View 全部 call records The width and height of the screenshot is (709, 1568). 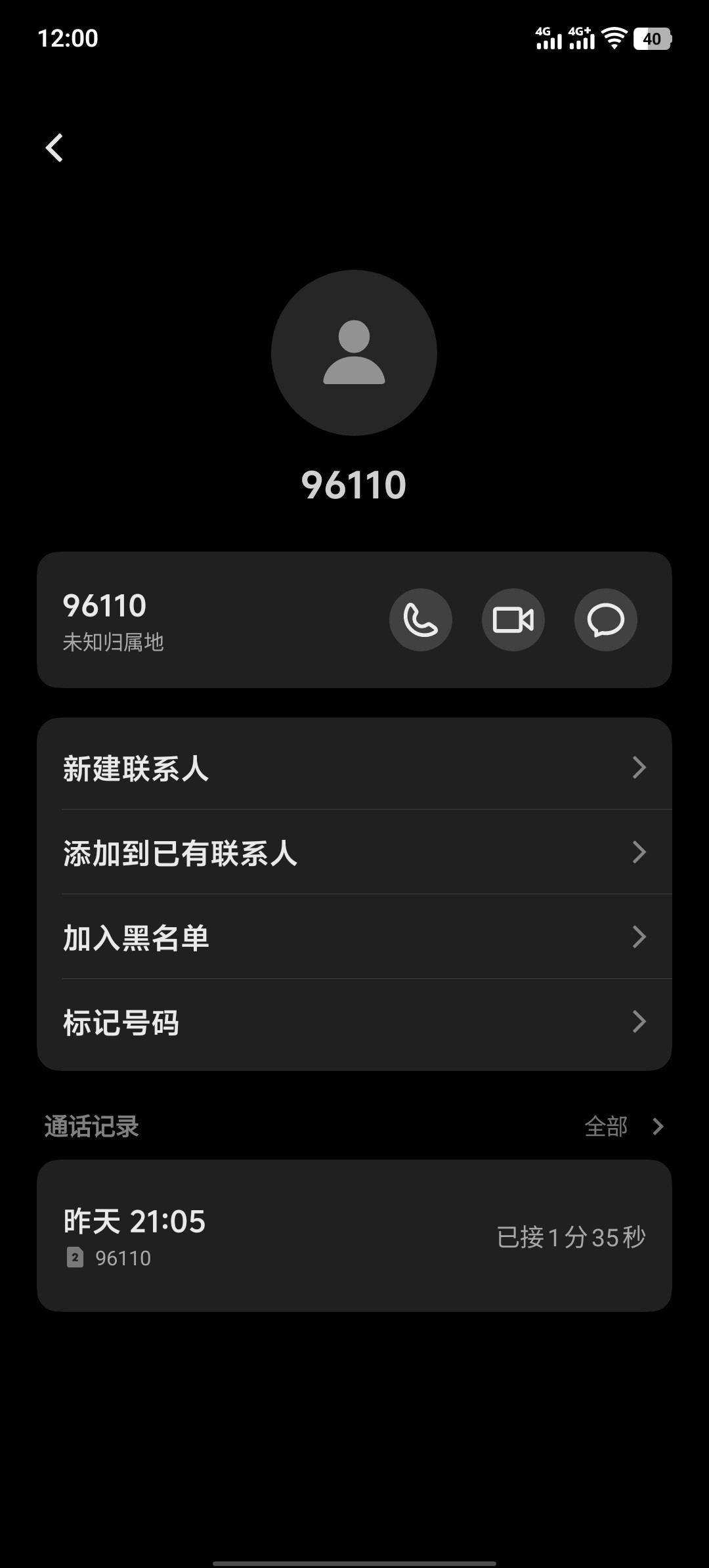622,1127
